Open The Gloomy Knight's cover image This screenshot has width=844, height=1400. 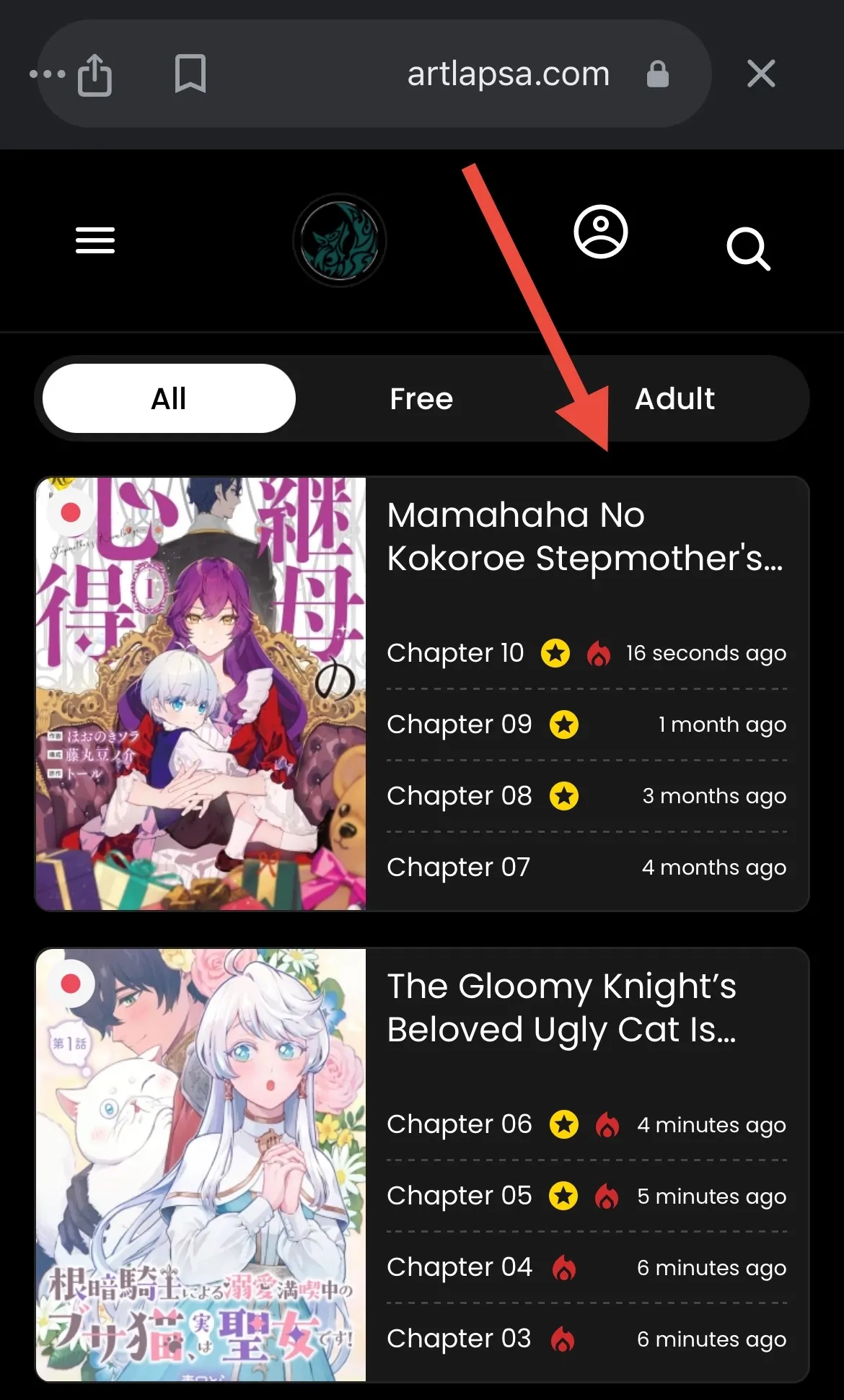point(201,1164)
